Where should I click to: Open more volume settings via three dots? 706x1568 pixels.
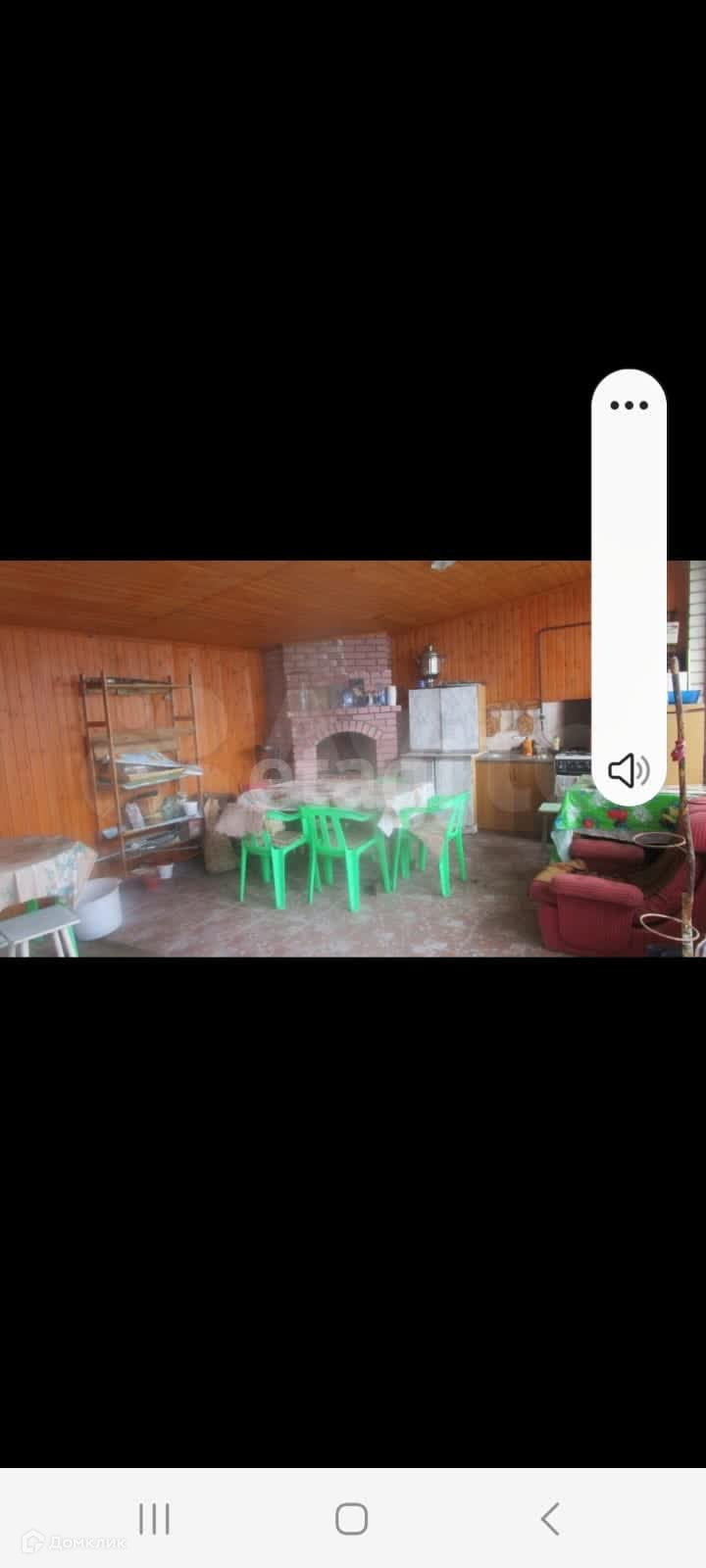click(x=629, y=405)
